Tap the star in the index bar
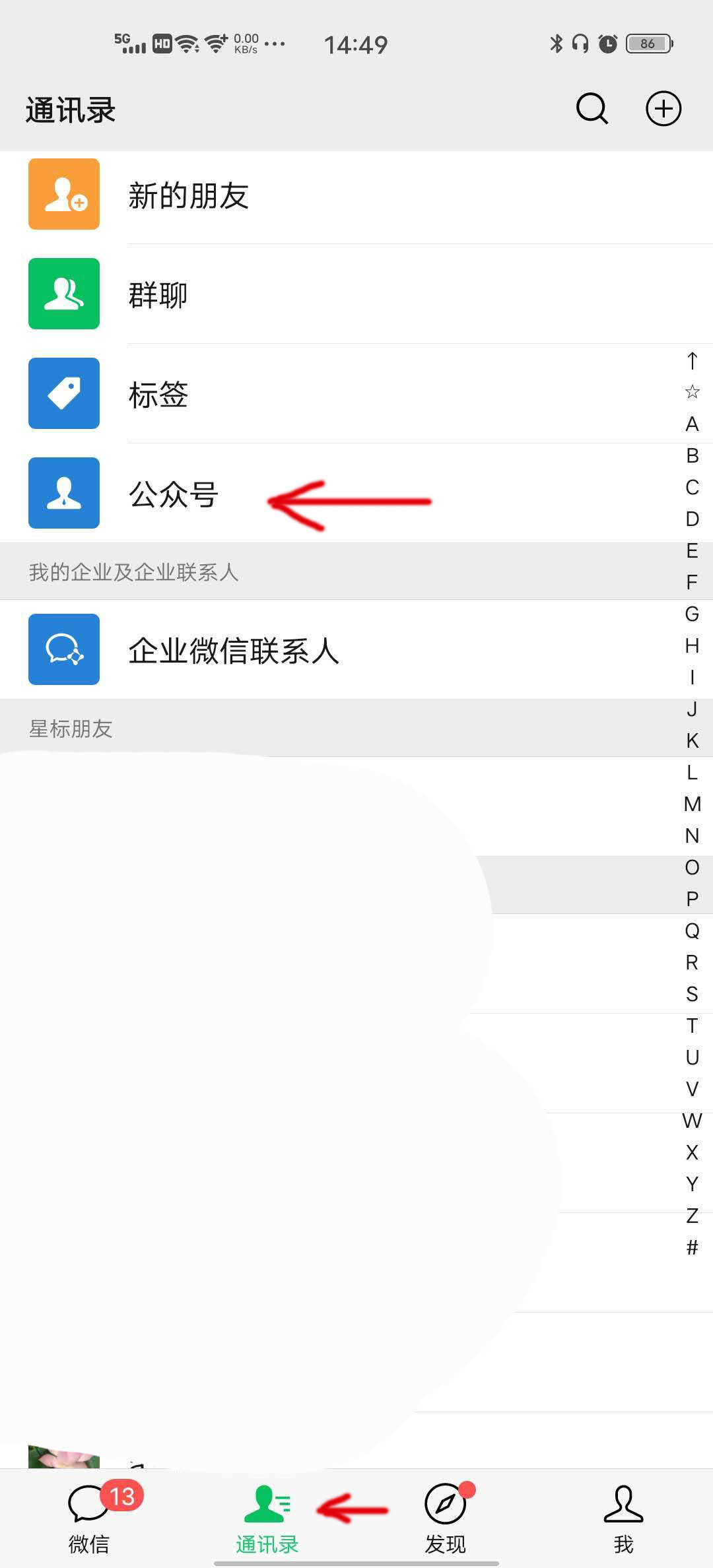This screenshot has height=1568, width=713. 692,392
